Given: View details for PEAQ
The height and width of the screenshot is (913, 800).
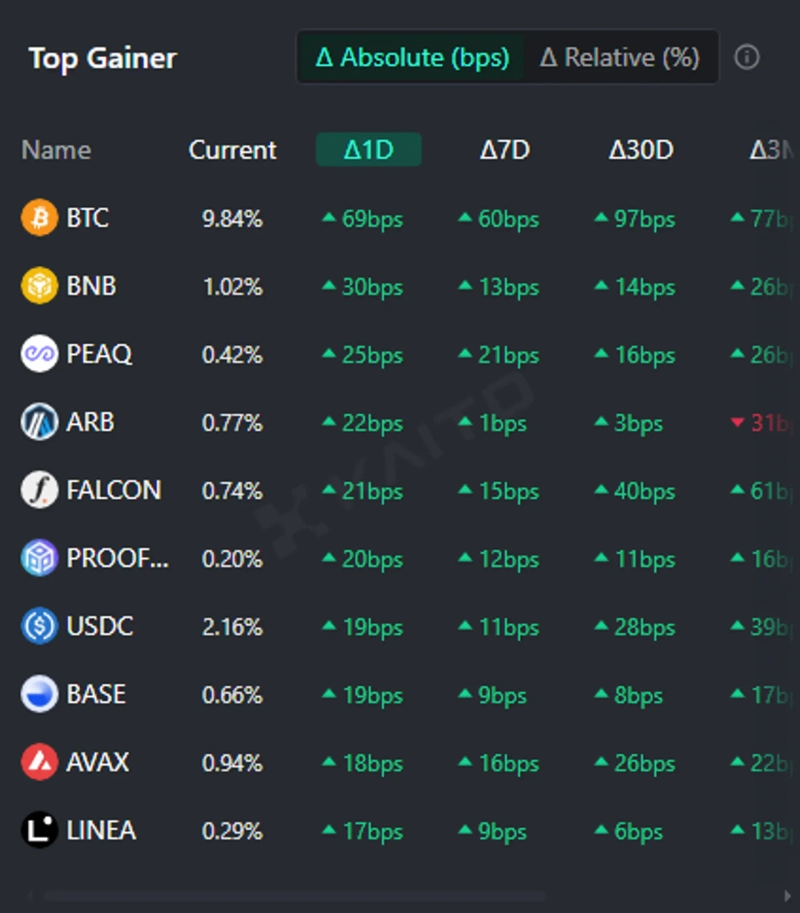Looking at the screenshot, I should (x=98, y=354).
